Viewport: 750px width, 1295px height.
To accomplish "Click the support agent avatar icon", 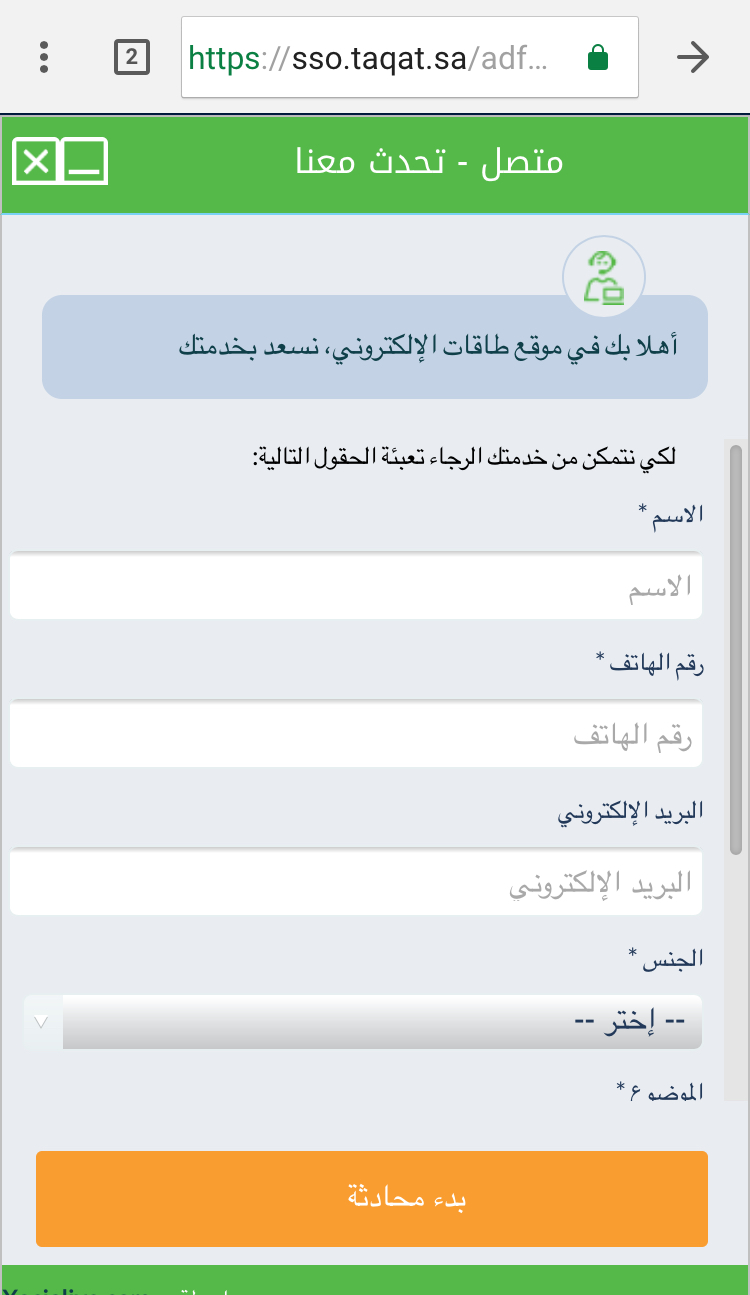I will point(604,276).
